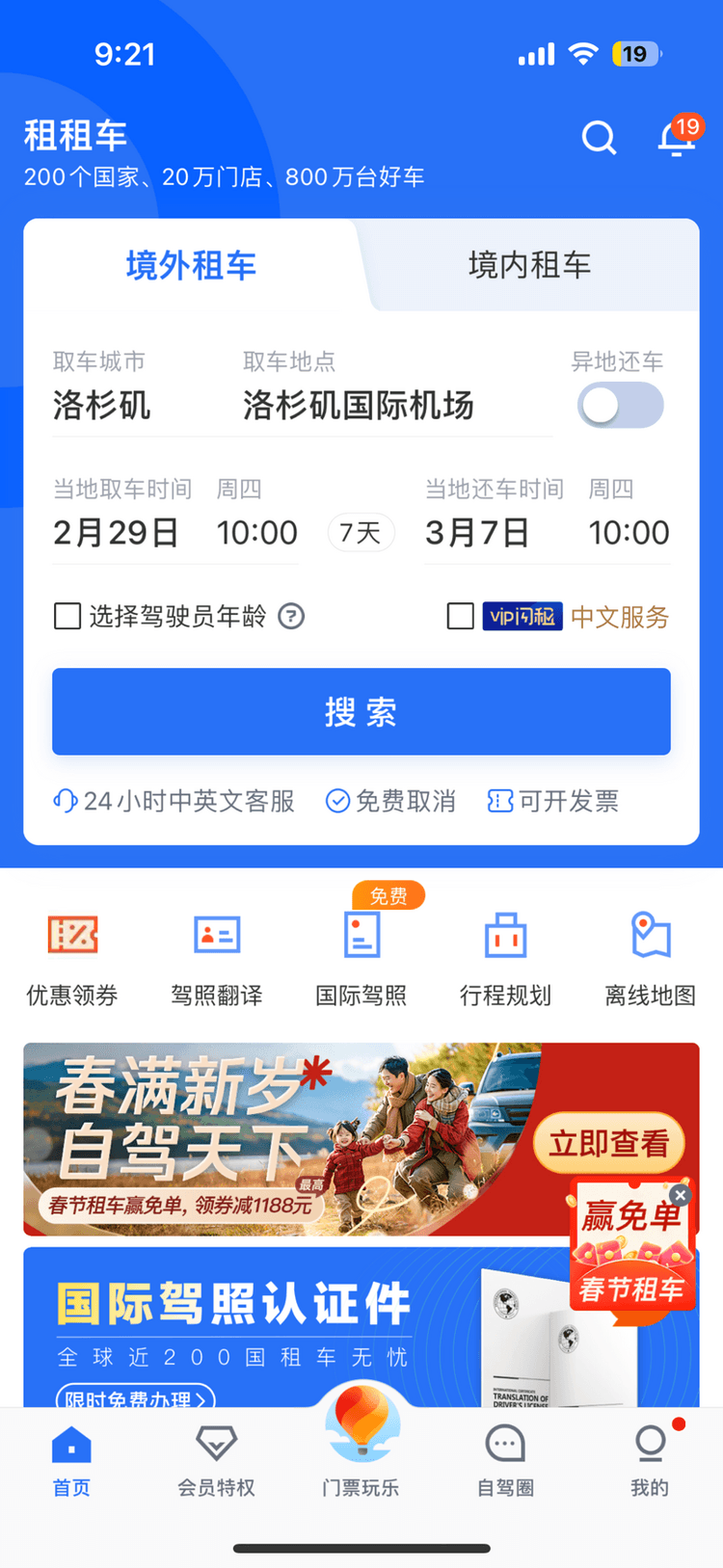Switch to the 会员特权 tab
Viewport: 723px width, 1568px height.
[216, 1459]
